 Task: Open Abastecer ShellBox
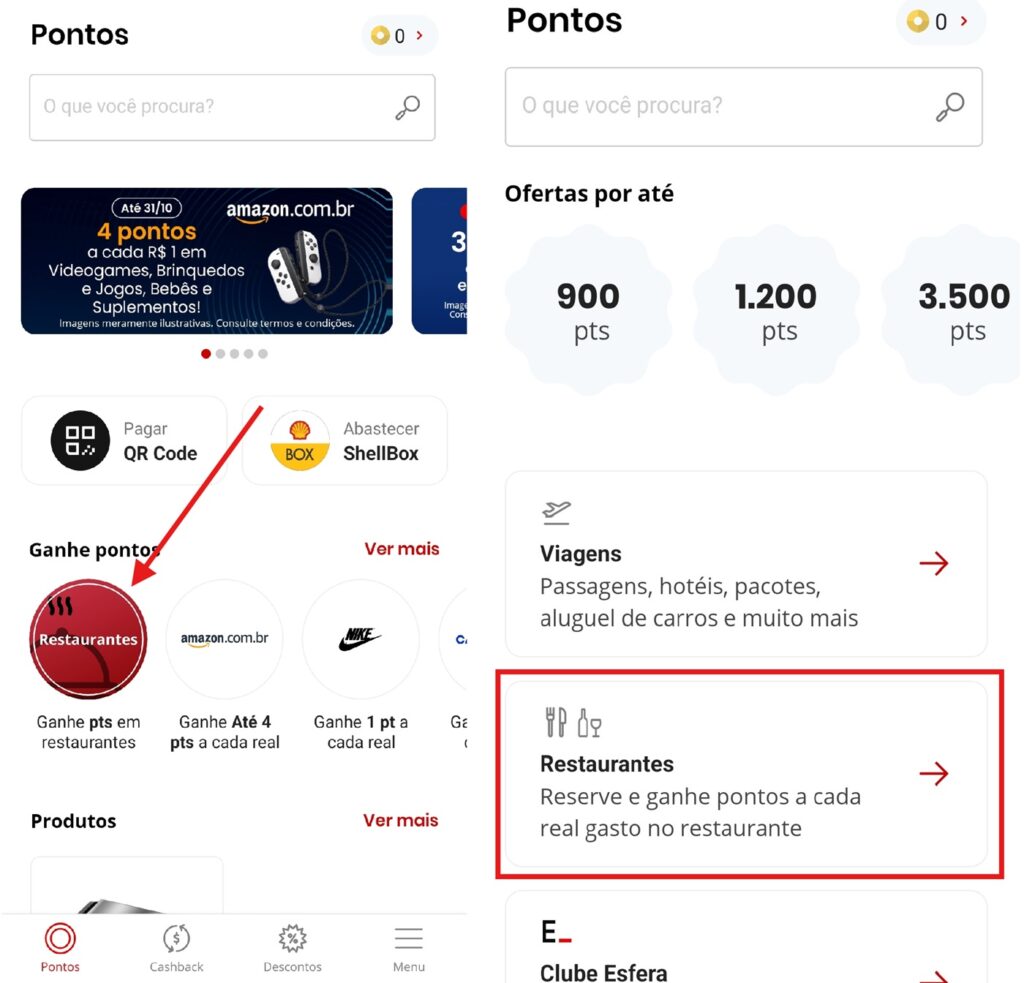click(x=345, y=441)
